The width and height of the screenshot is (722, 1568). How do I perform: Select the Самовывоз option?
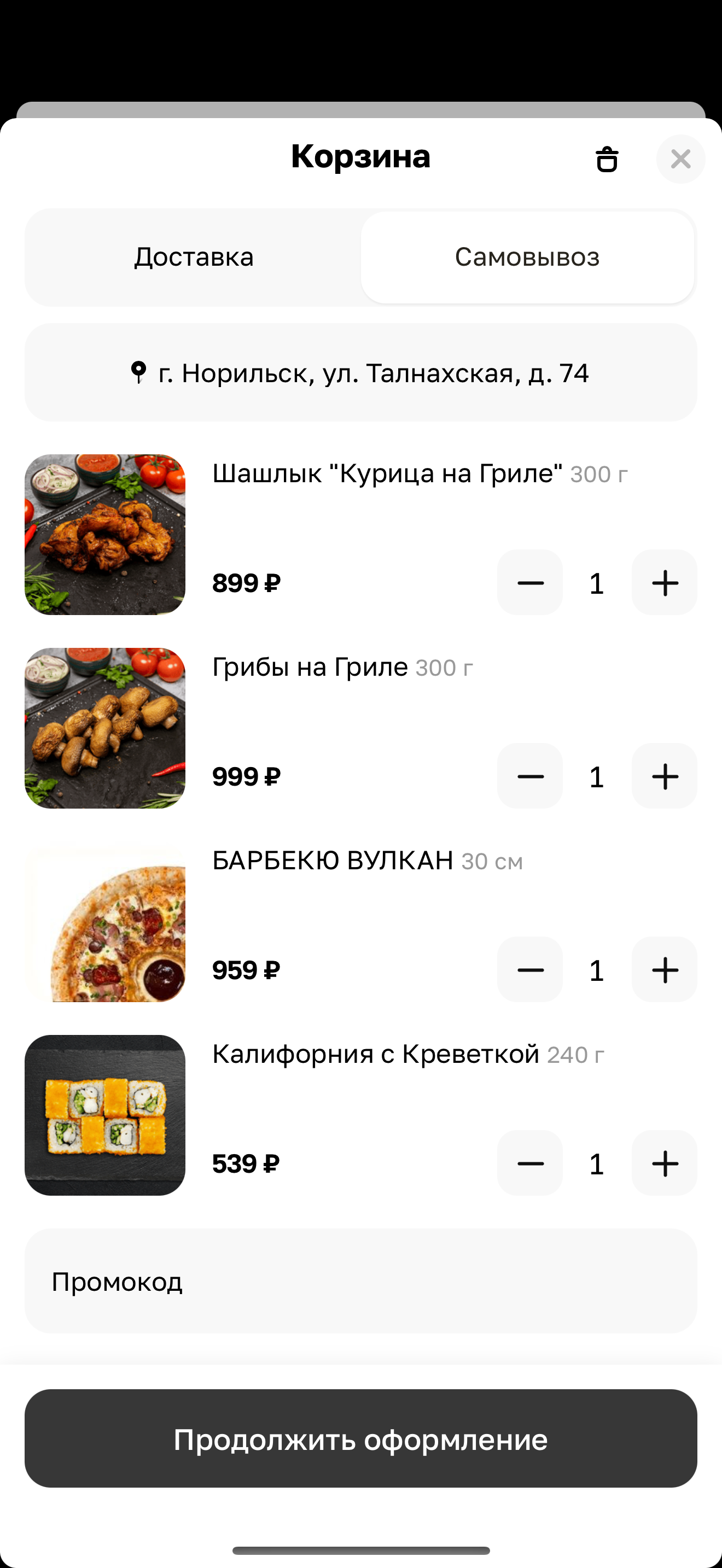[527, 258]
